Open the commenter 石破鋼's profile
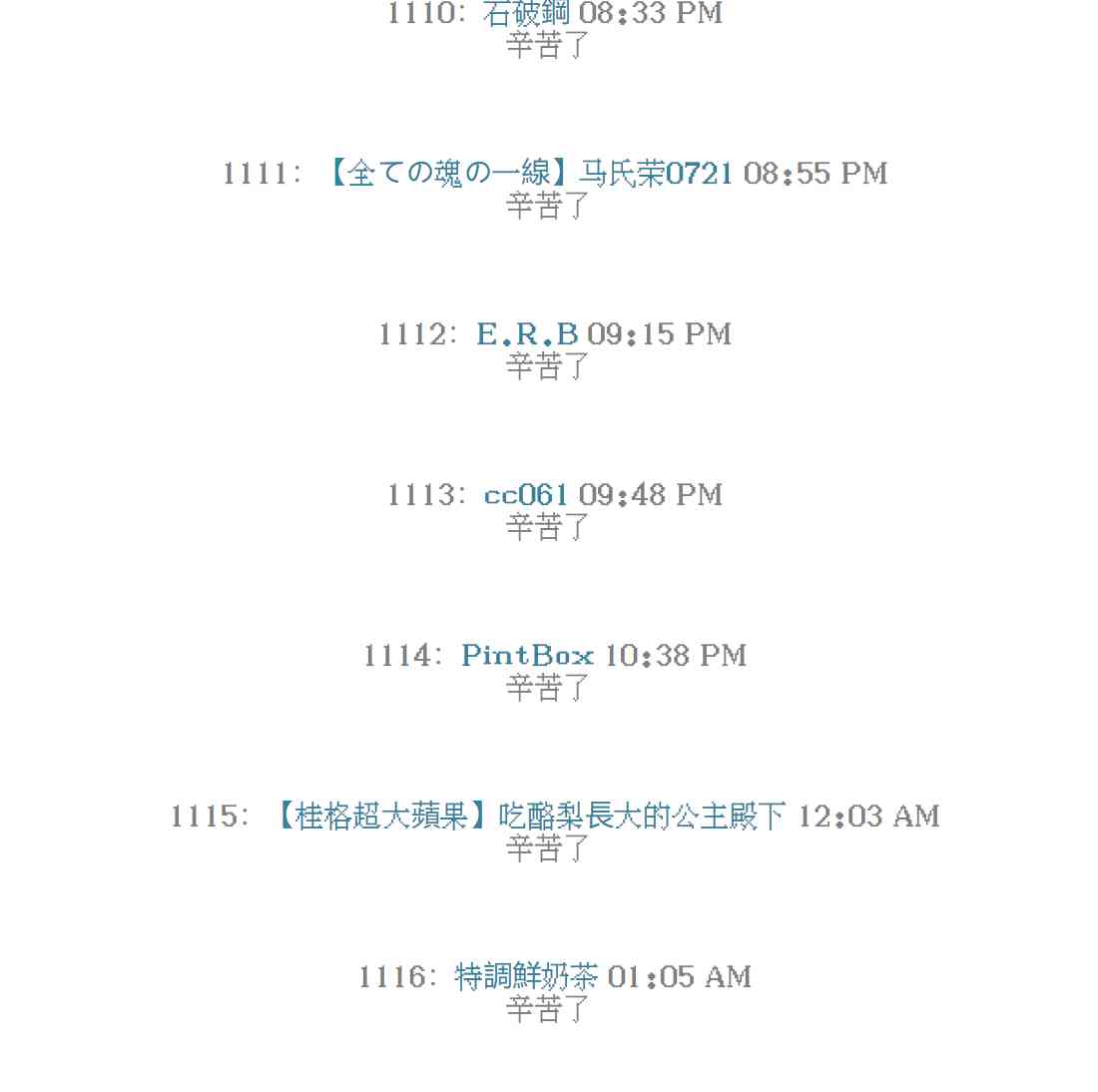 [x=526, y=14]
